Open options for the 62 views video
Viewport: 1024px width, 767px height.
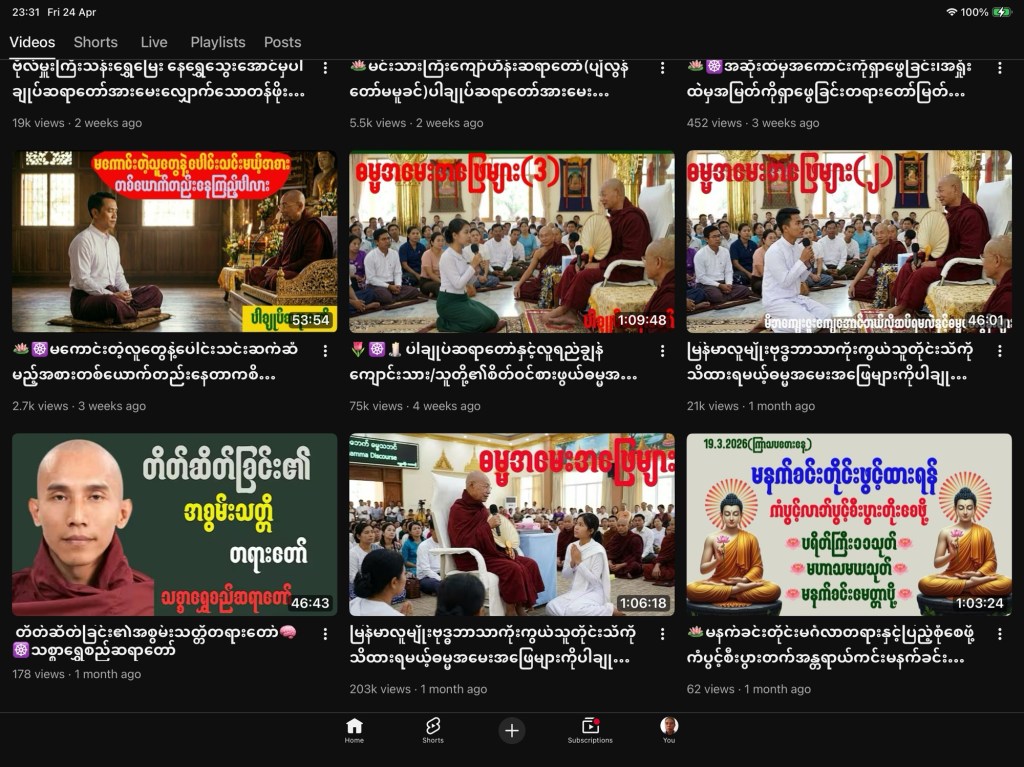[999, 634]
